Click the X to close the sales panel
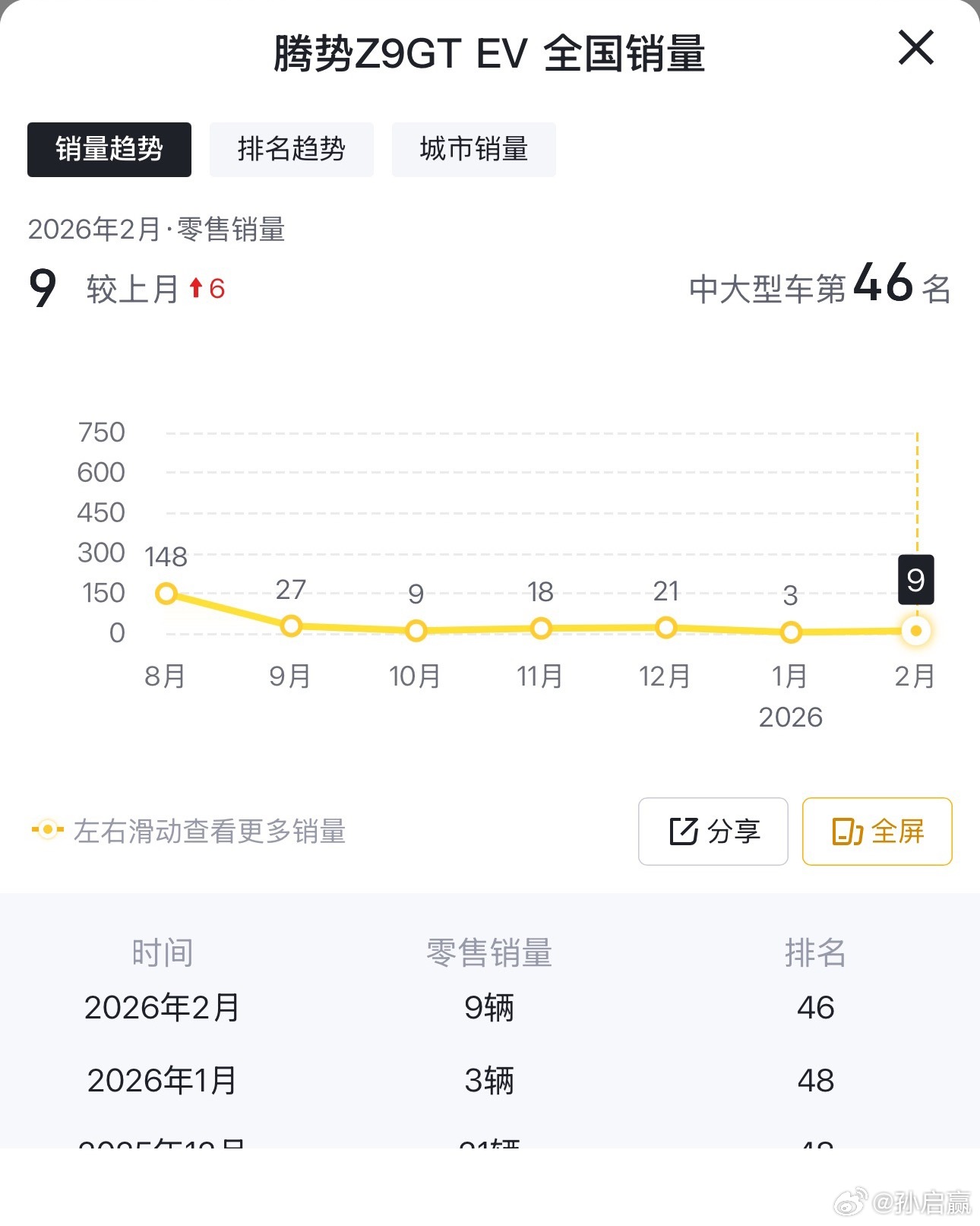 click(x=915, y=47)
